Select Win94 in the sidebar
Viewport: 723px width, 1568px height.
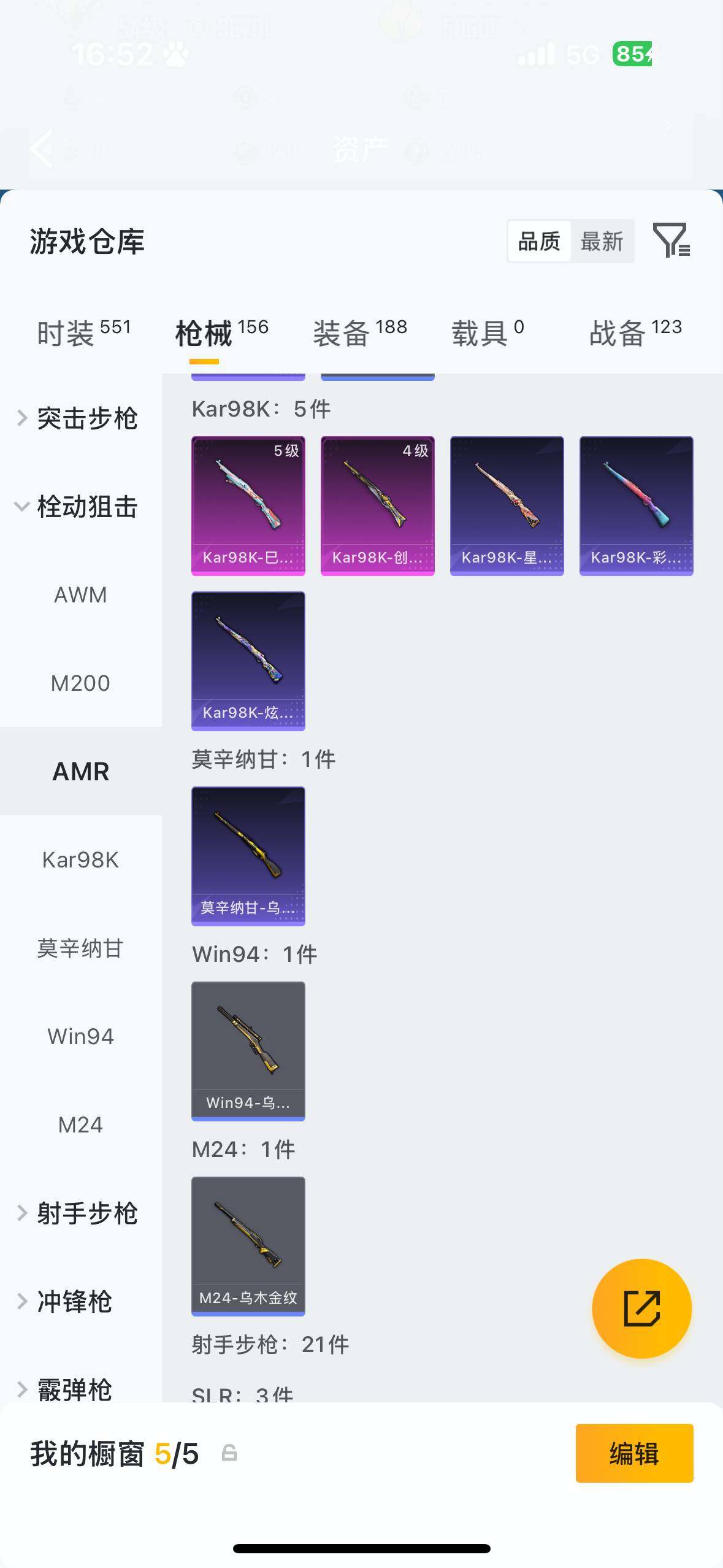80,1036
